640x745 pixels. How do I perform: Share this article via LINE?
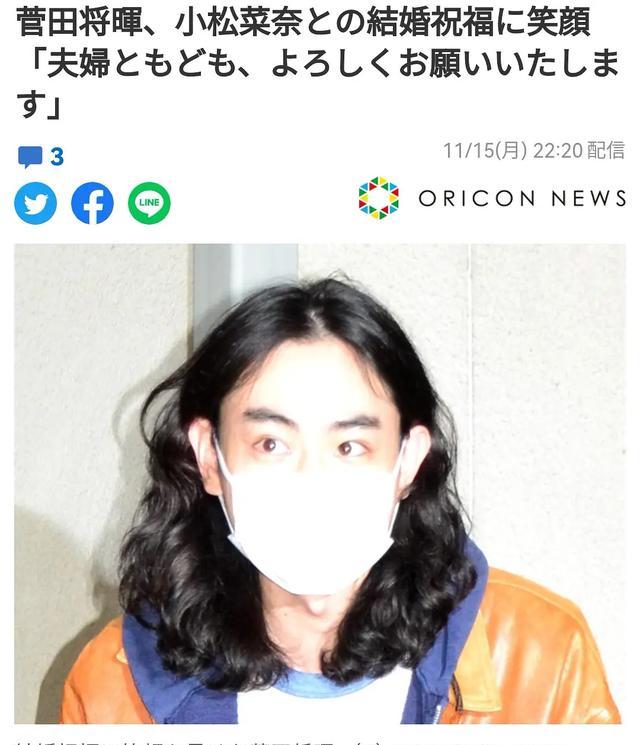[149, 203]
